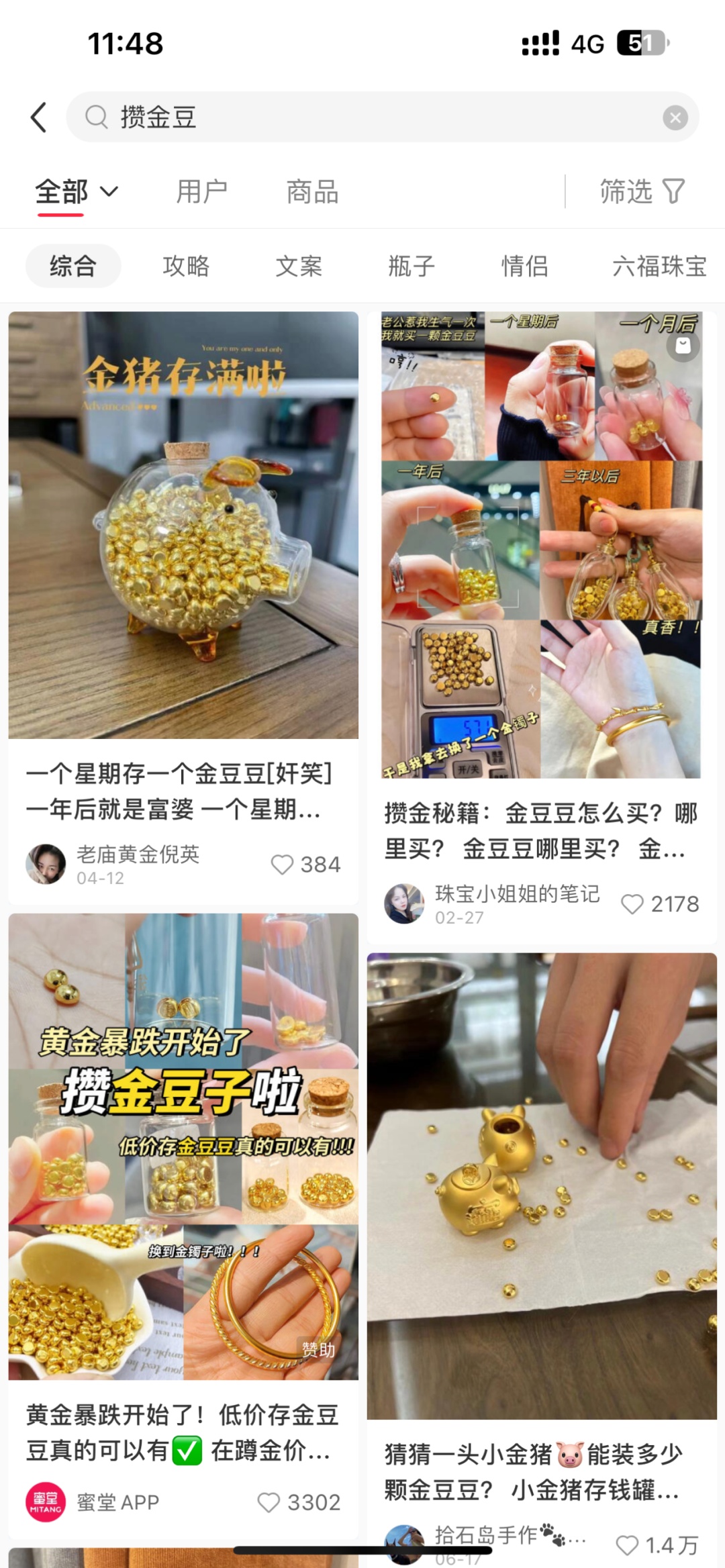
Task: Select the 六福珠宝 chip
Action: click(659, 266)
